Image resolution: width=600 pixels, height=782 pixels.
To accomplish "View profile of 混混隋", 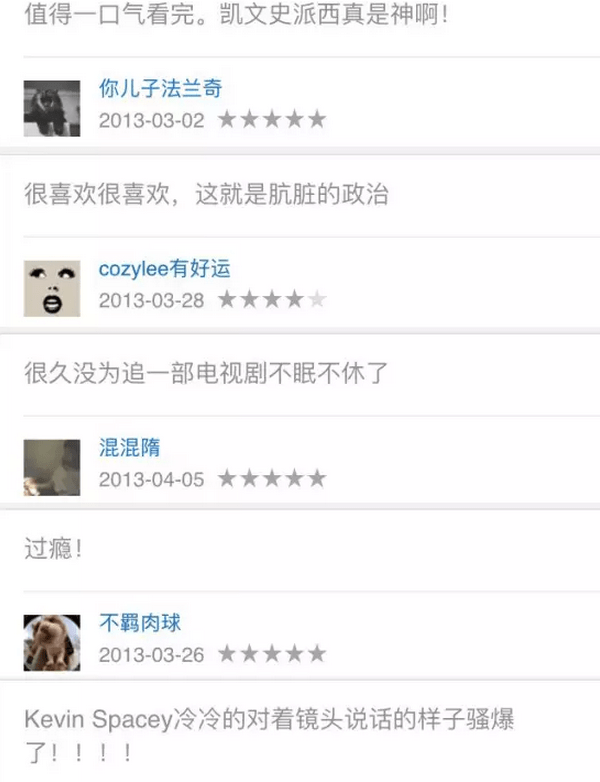I will [130, 447].
